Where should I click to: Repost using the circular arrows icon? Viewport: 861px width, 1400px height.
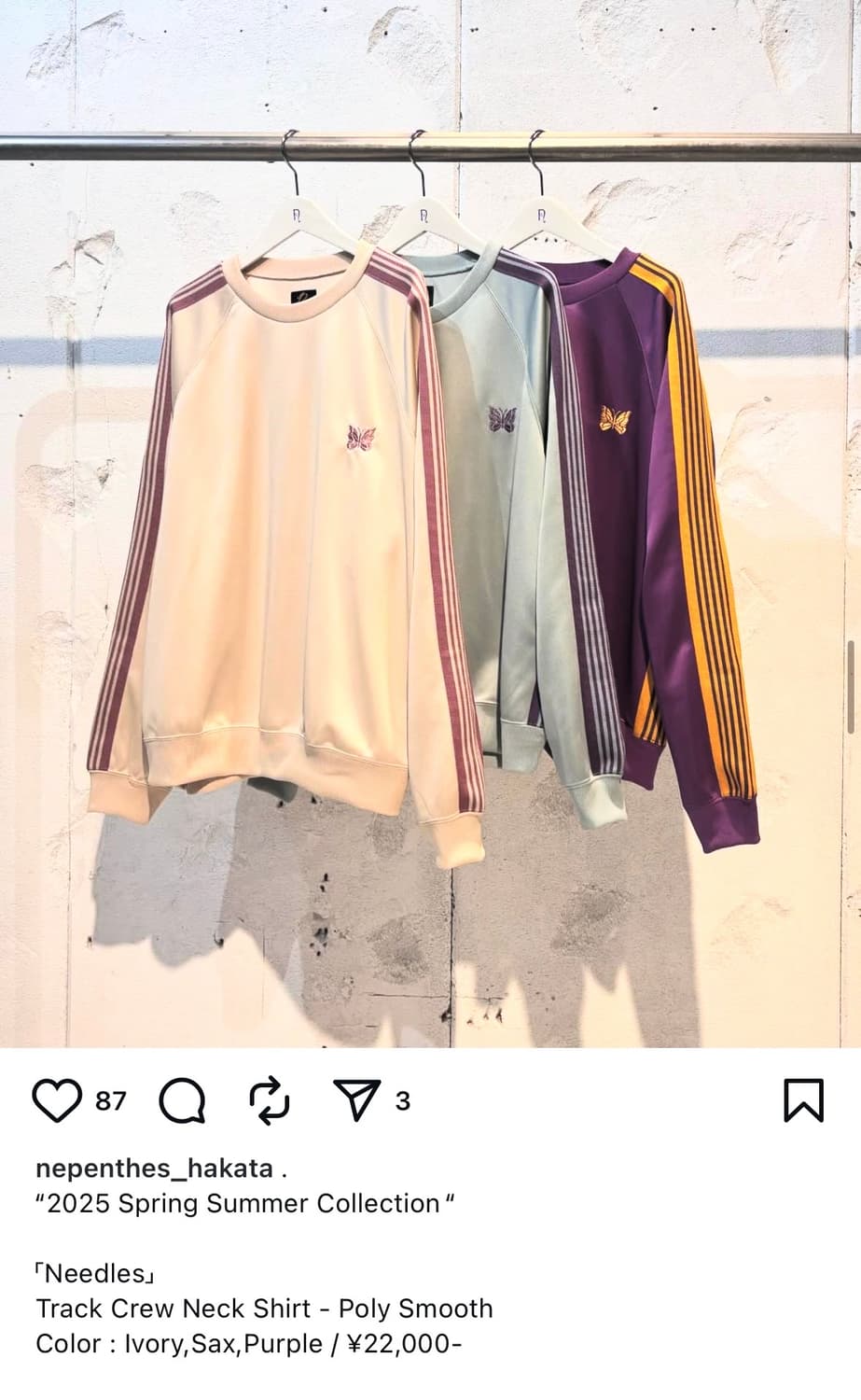[x=269, y=1101]
